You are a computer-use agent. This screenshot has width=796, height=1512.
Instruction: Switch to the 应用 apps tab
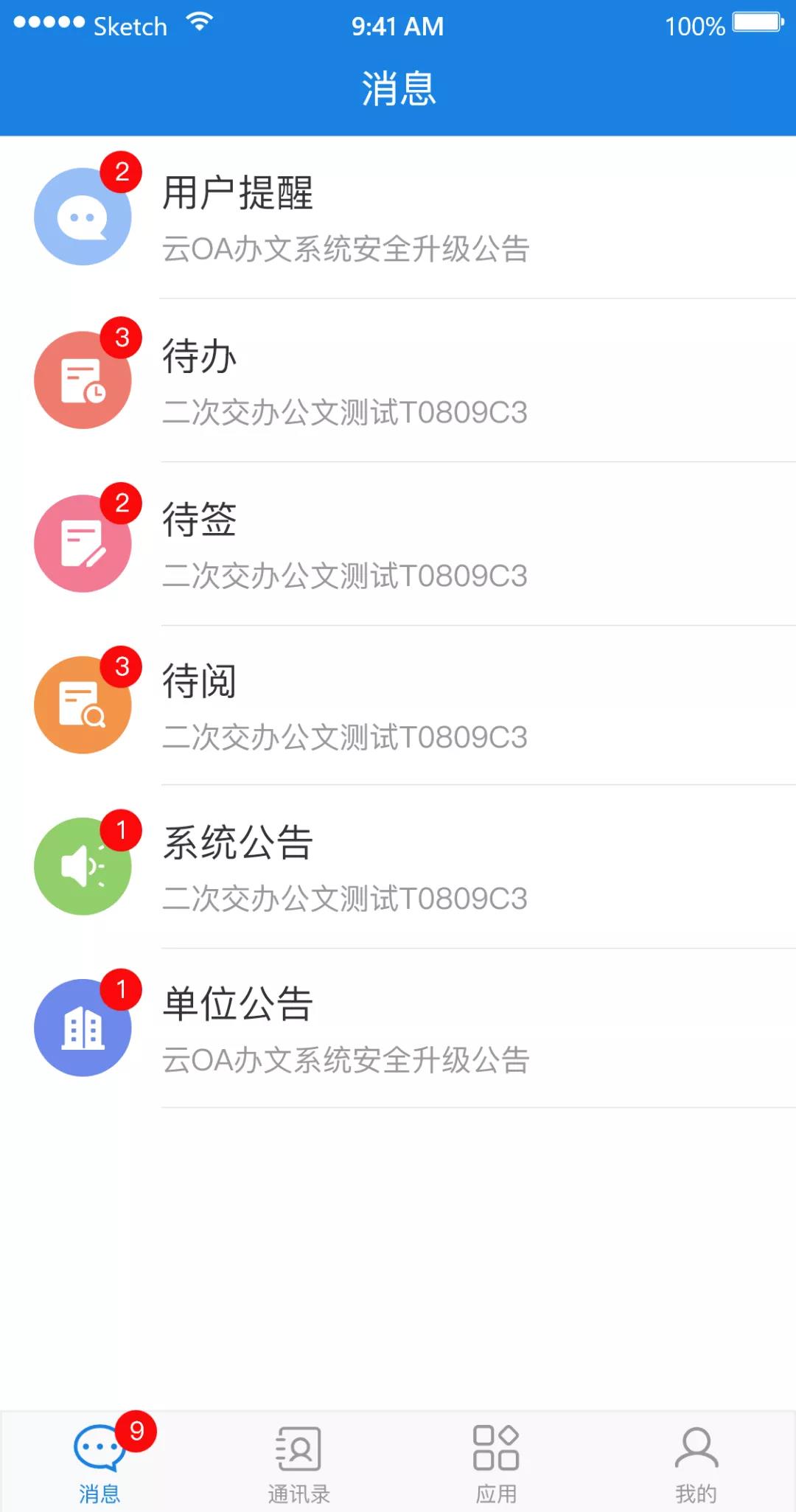pos(496,1462)
